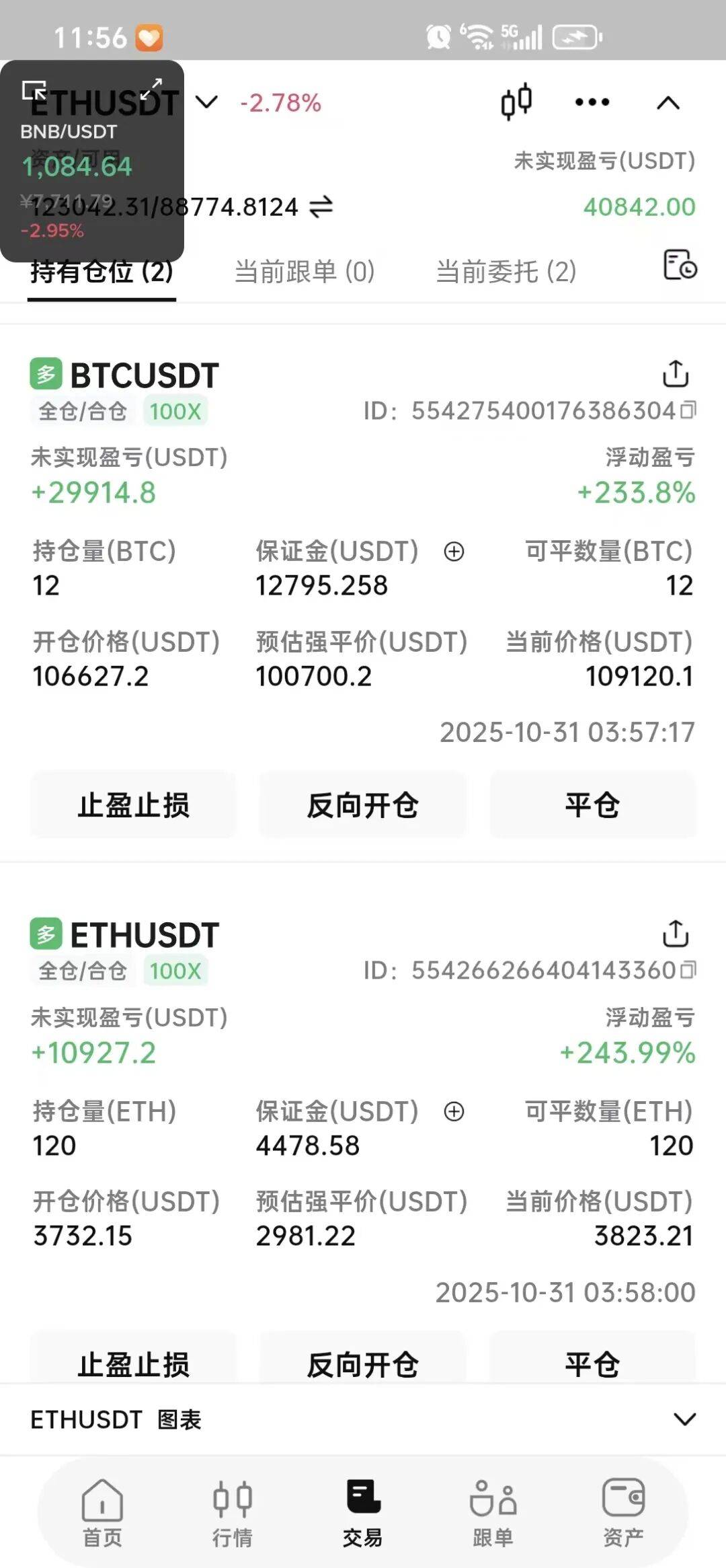Set 止盈止损 for the BTCUSDT position
726x1568 pixels.
click(x=133, y=805)
